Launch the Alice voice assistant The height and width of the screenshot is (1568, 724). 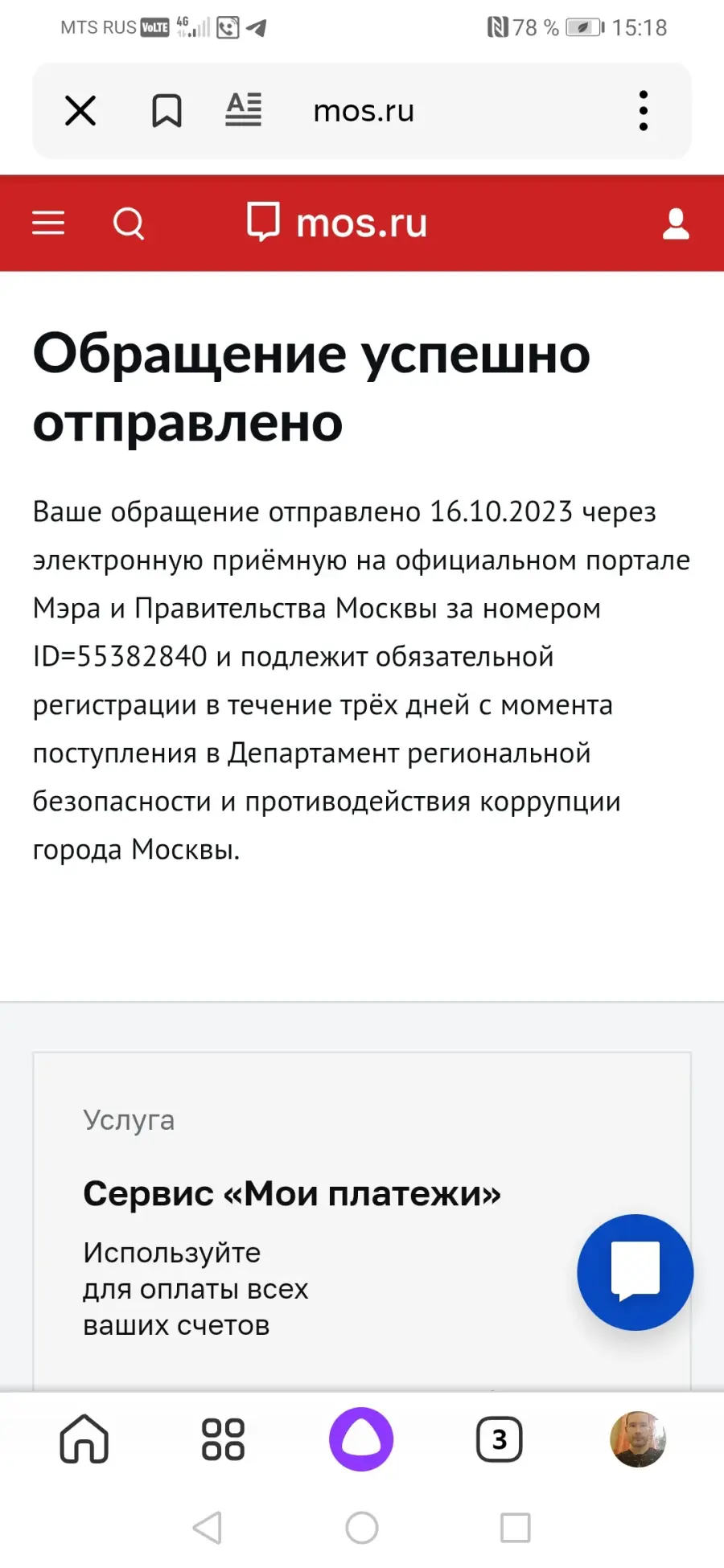(361, 1439)
